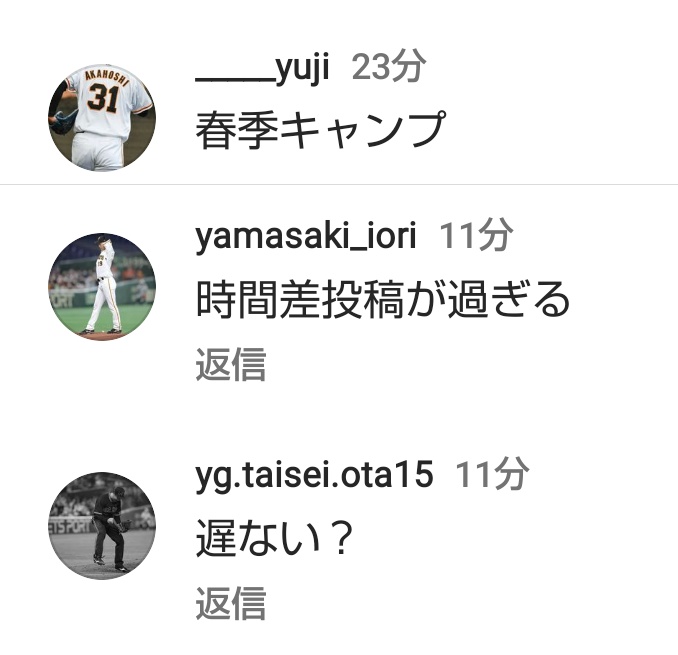Go to the yg.taisei.ota15 username link
The width and height of the screenshot is (678, 655).
[315, 476]
